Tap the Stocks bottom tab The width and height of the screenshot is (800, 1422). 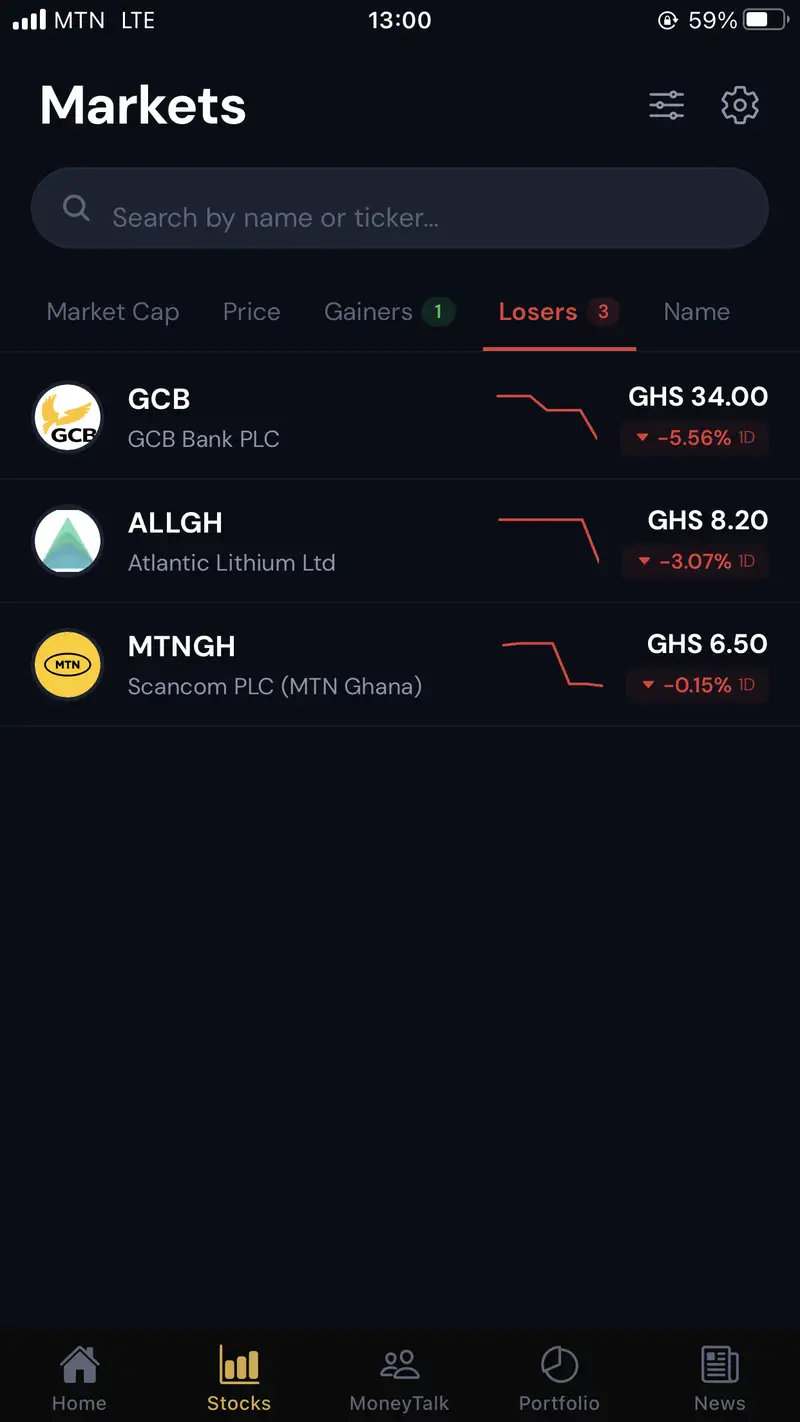click(239, 1378)
